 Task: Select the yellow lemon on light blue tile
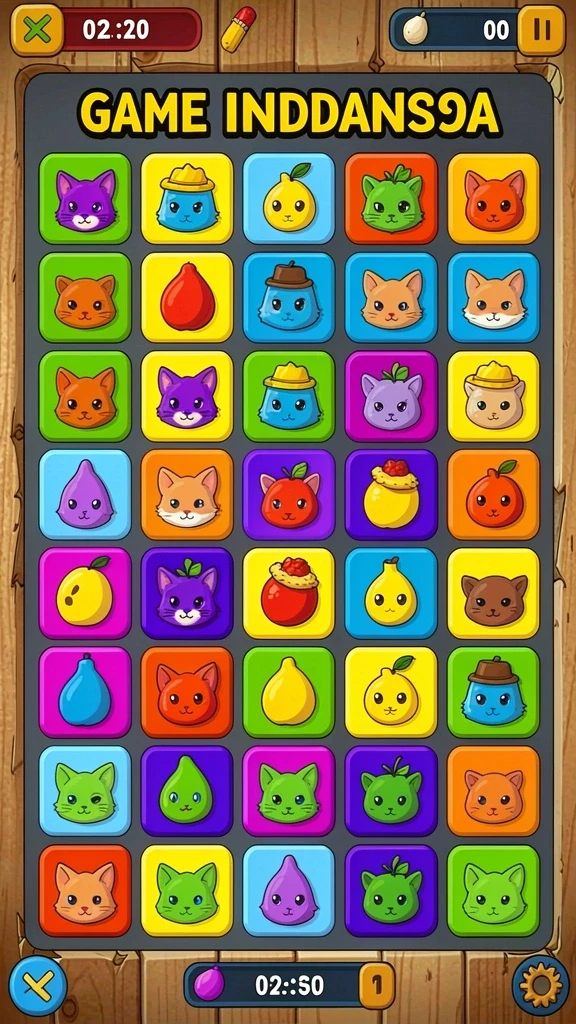pyautogui.click(x=289, y=199)
